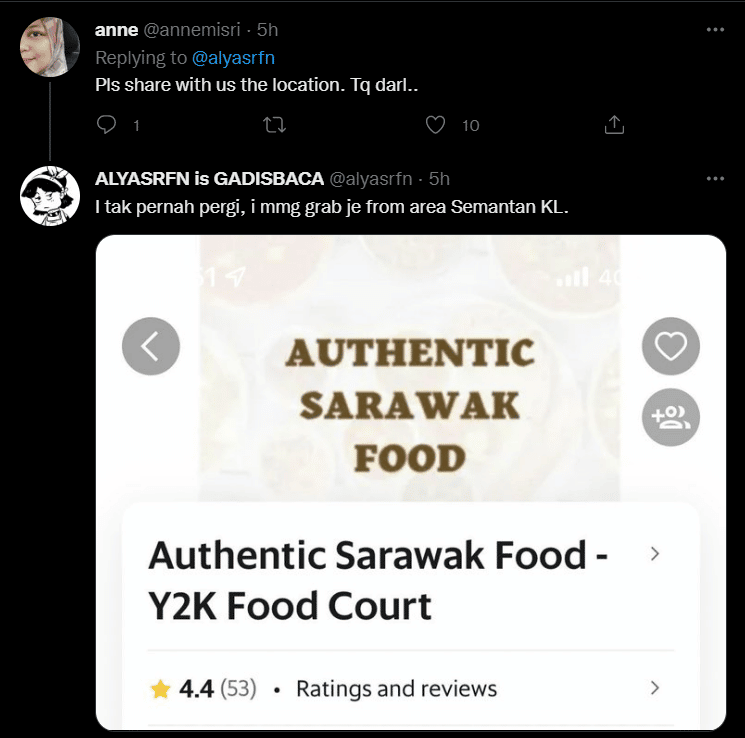Open ALYASRFN is GADISBACA's profile name

point(209,179)
